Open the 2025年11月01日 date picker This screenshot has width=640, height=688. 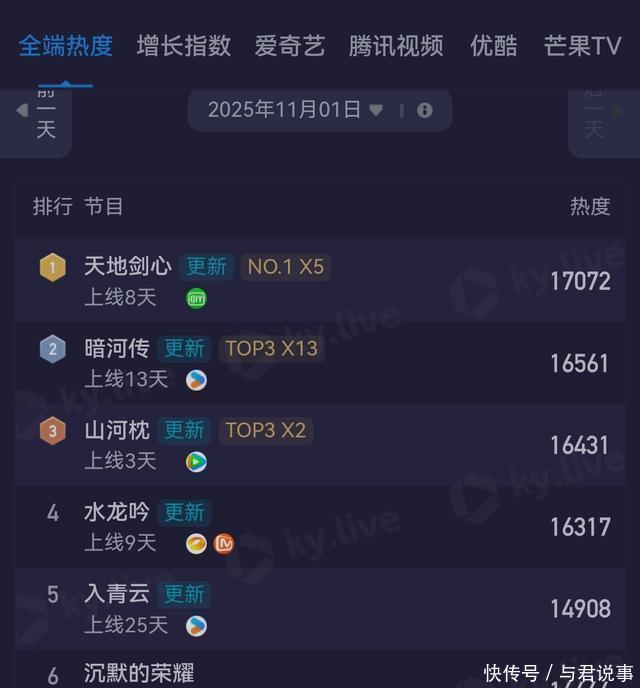click(295, 110)
